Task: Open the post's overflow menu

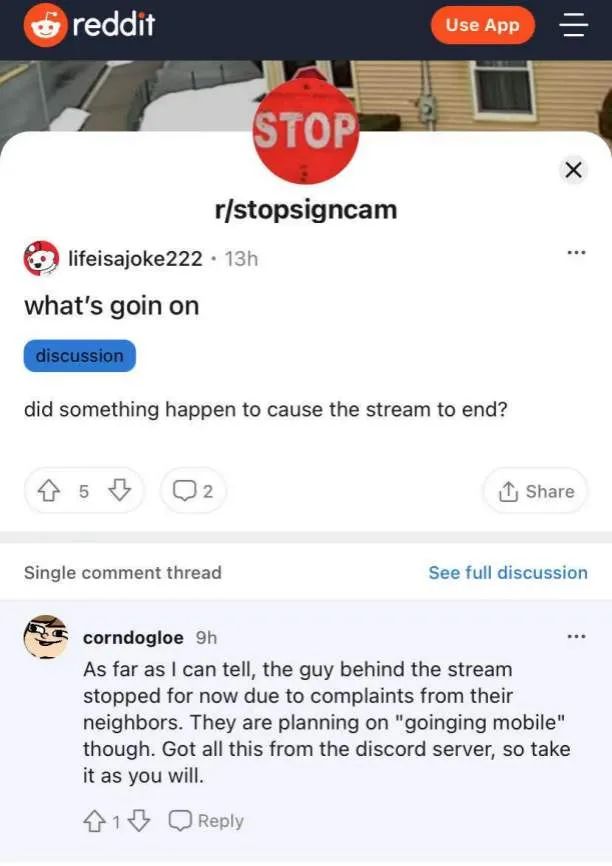Action: 576,253
